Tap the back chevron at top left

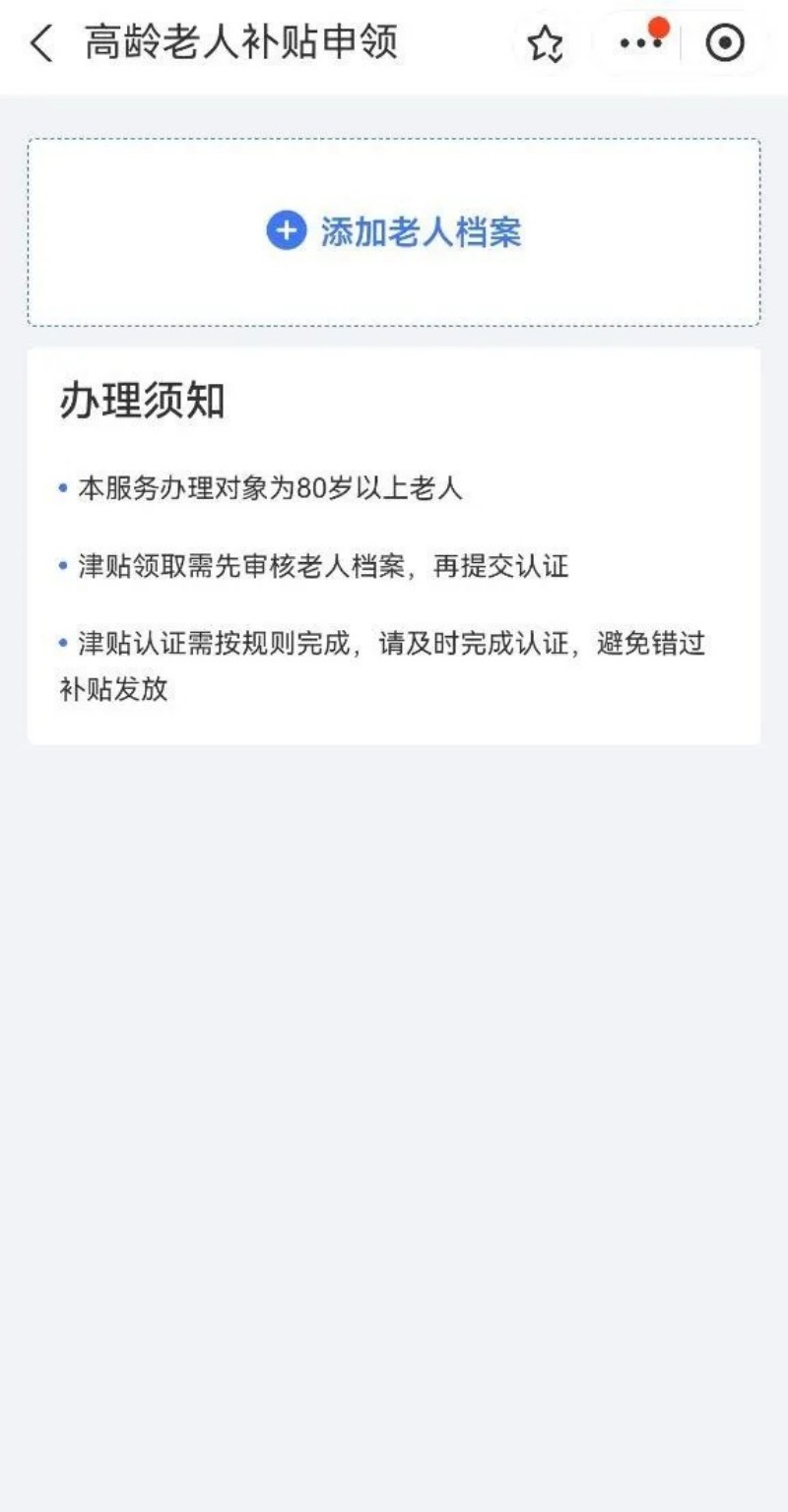pyautogui.click(x=41, y=43)
